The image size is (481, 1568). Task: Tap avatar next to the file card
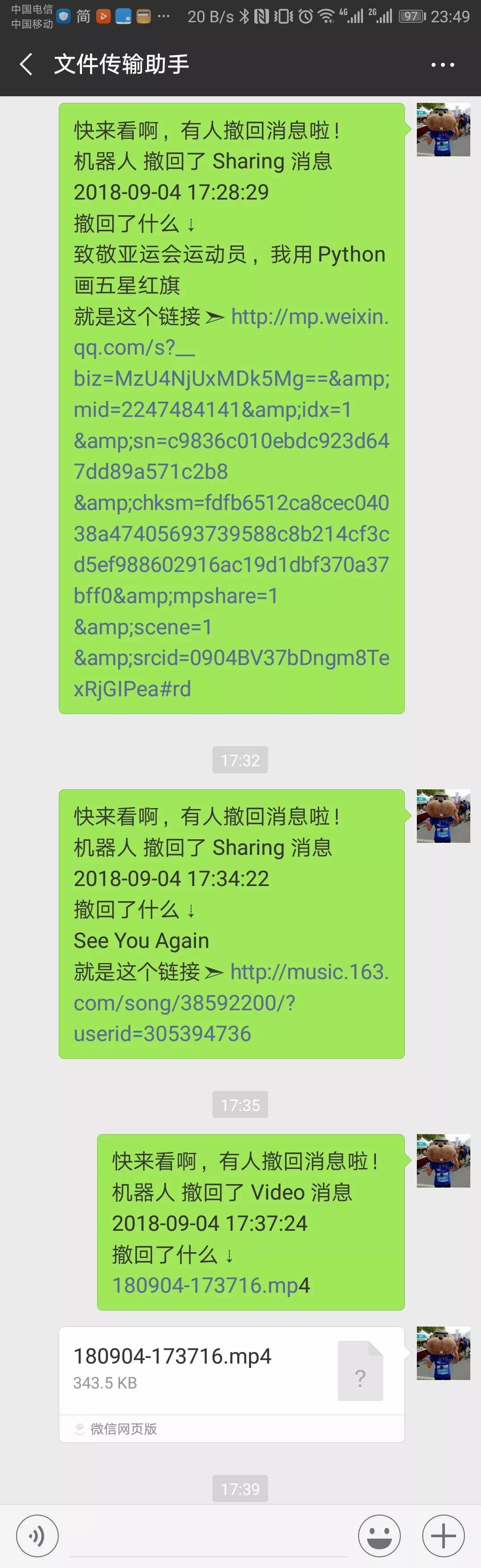(x=443, y=1352)
